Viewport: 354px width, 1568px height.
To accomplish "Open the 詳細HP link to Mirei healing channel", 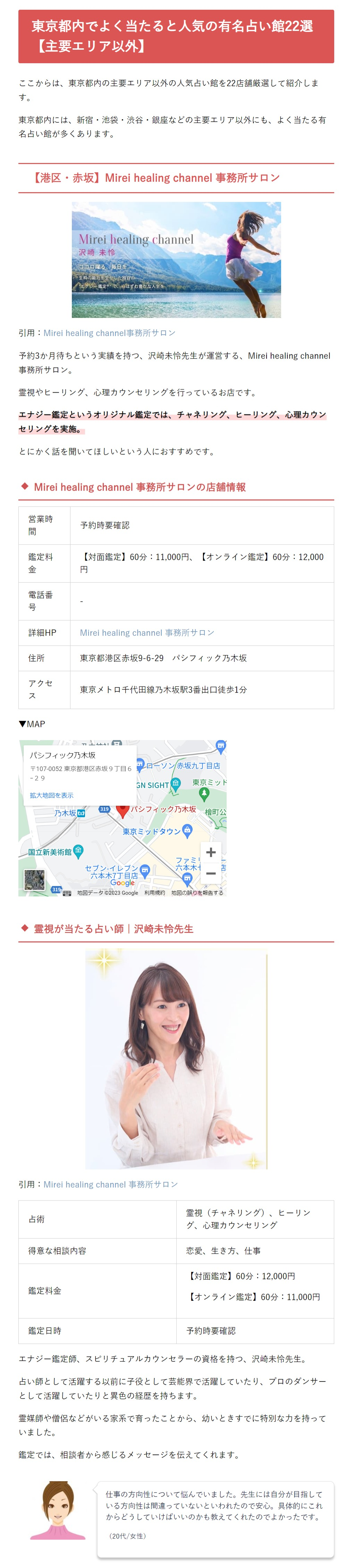I will pyautogui.click(x=146, y=632).
